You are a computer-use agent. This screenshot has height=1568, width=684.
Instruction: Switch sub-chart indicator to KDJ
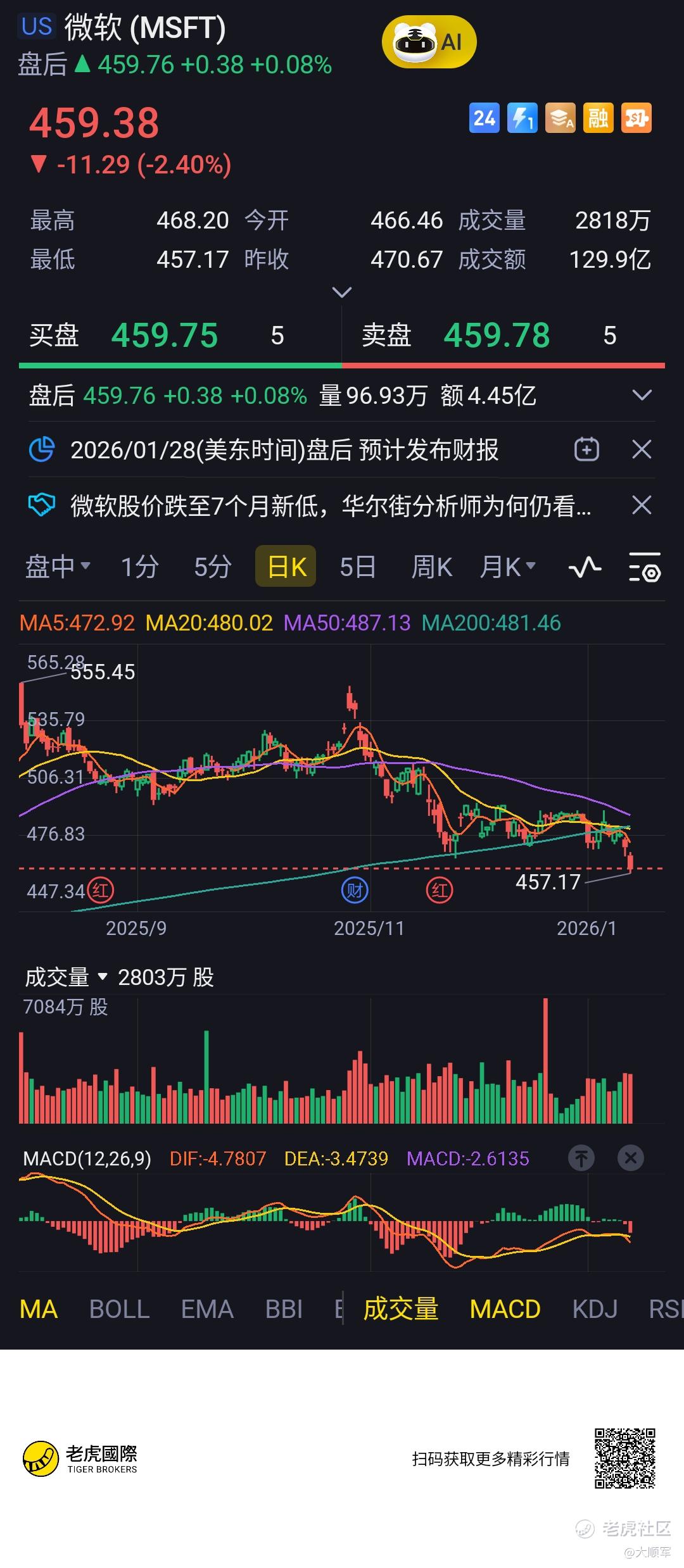pyautogui.click(x=594, y=1309)
